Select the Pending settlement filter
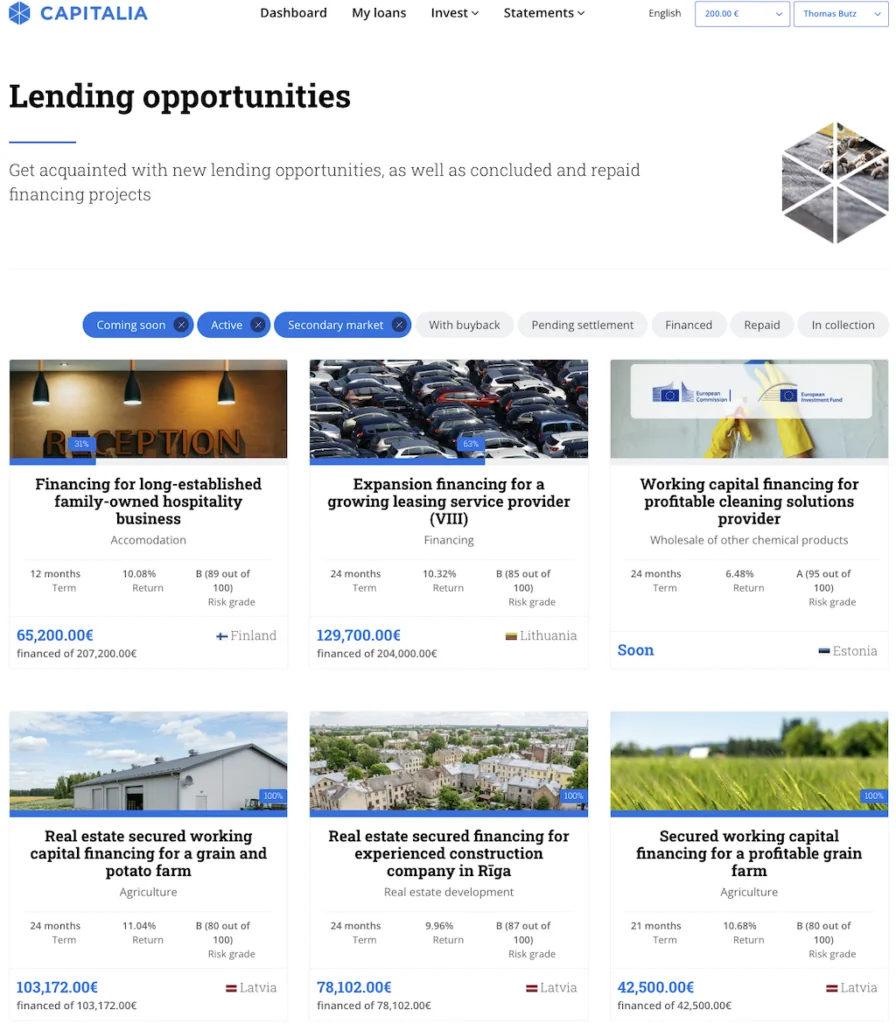The width and height of the screenshot is (896, 1024). 582,325
